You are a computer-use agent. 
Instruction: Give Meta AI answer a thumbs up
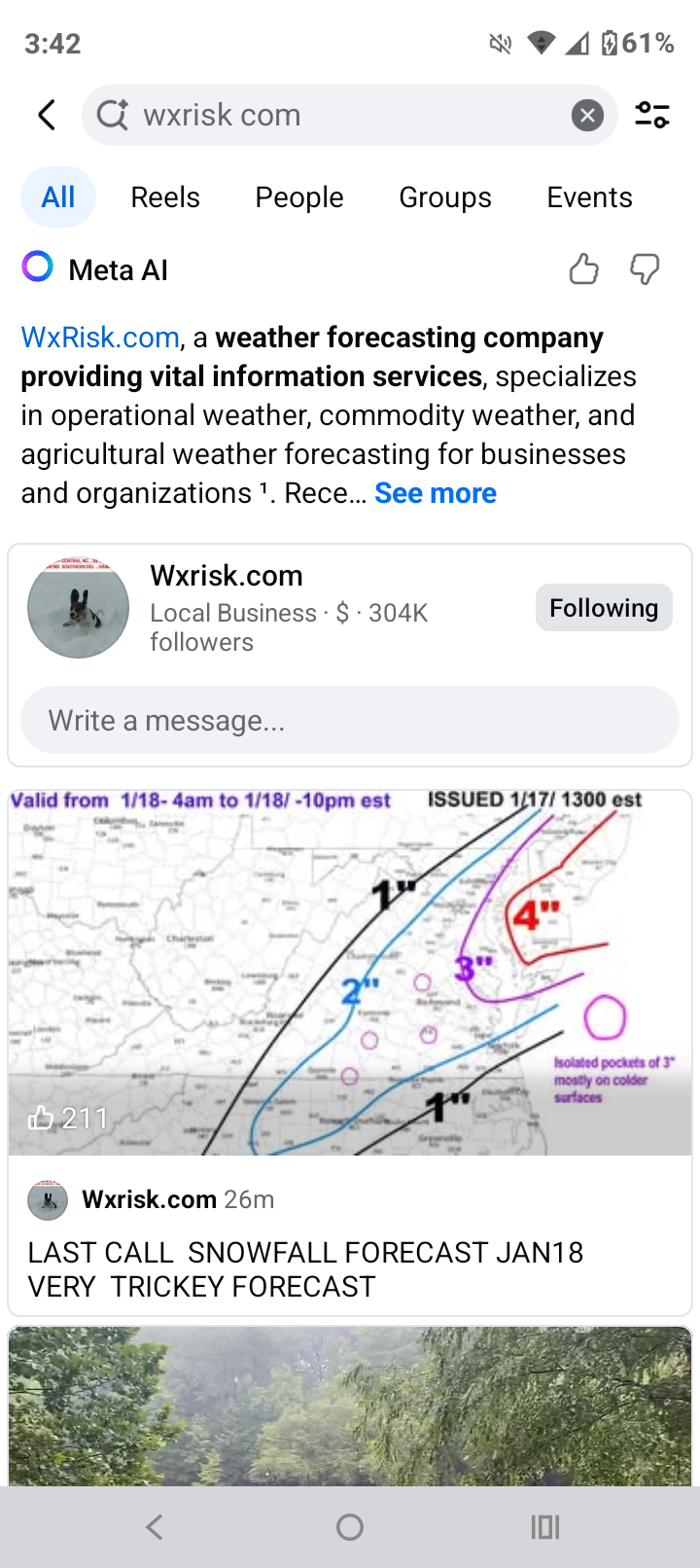[x=583, y=268]
